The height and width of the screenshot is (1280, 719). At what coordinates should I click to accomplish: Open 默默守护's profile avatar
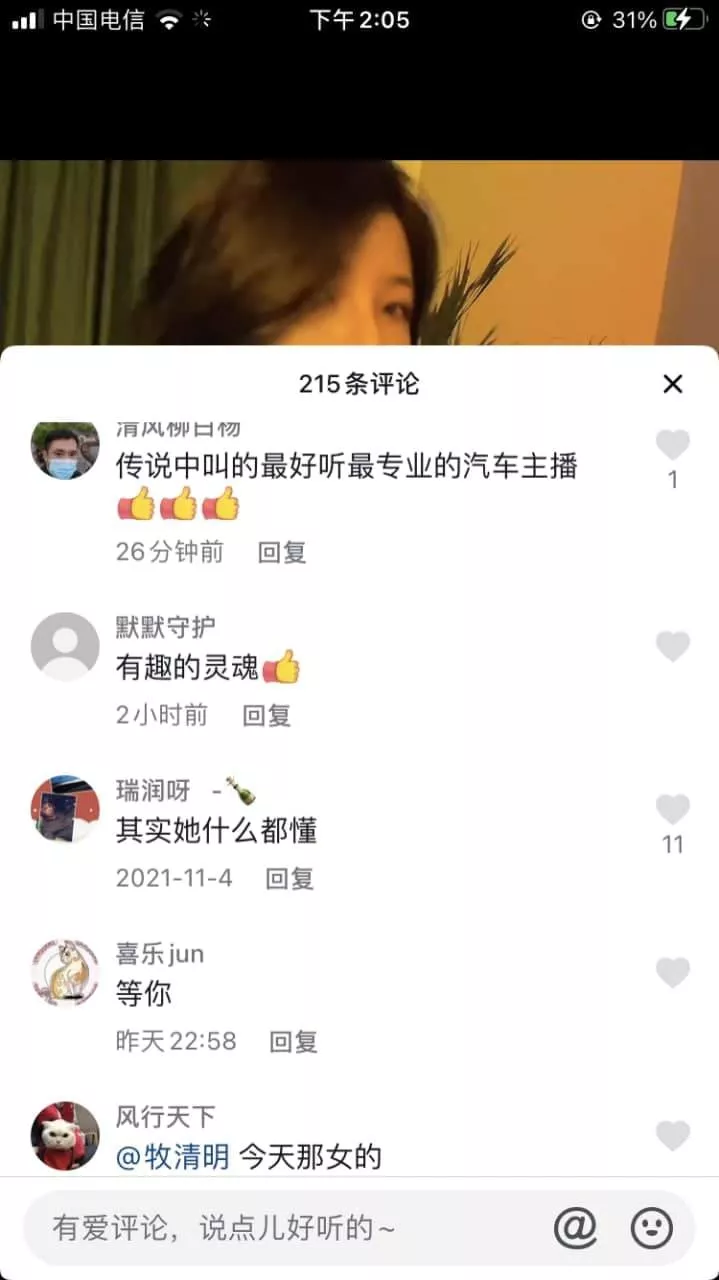65,646
